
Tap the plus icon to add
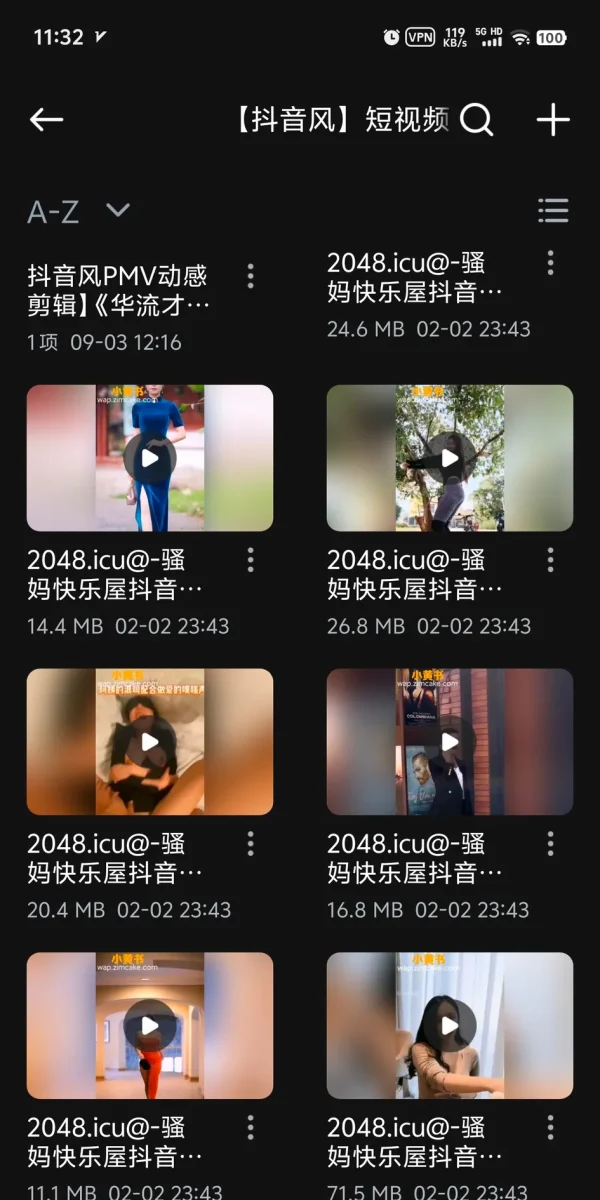pos(553,120)
